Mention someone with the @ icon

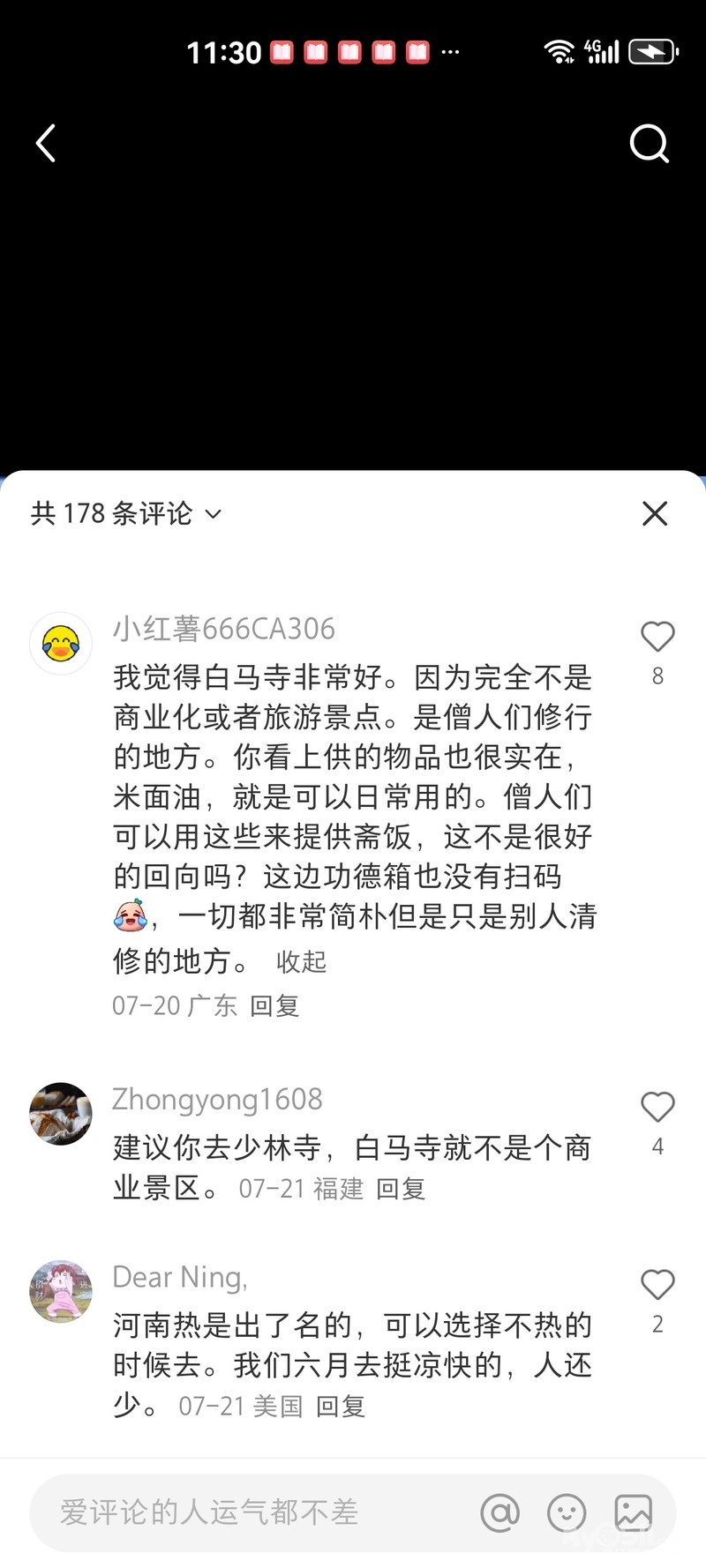pos(499,1512)
